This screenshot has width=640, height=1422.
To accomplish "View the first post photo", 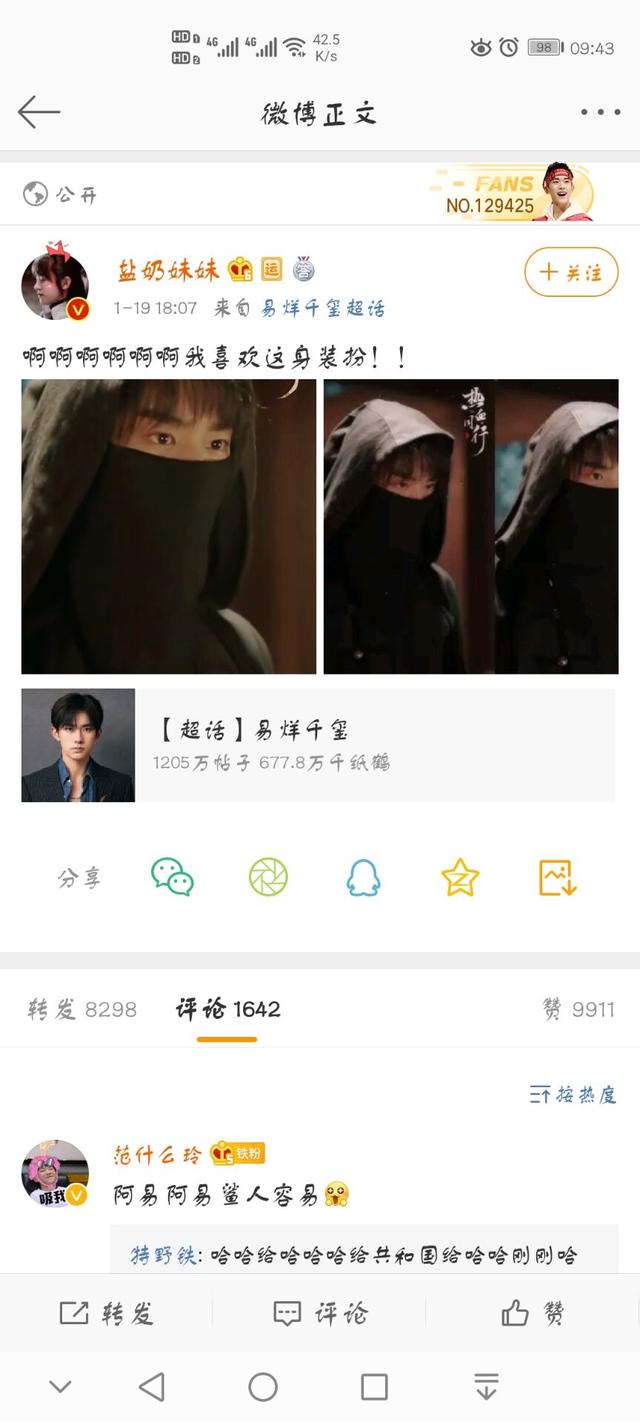I will click(169, 526).
